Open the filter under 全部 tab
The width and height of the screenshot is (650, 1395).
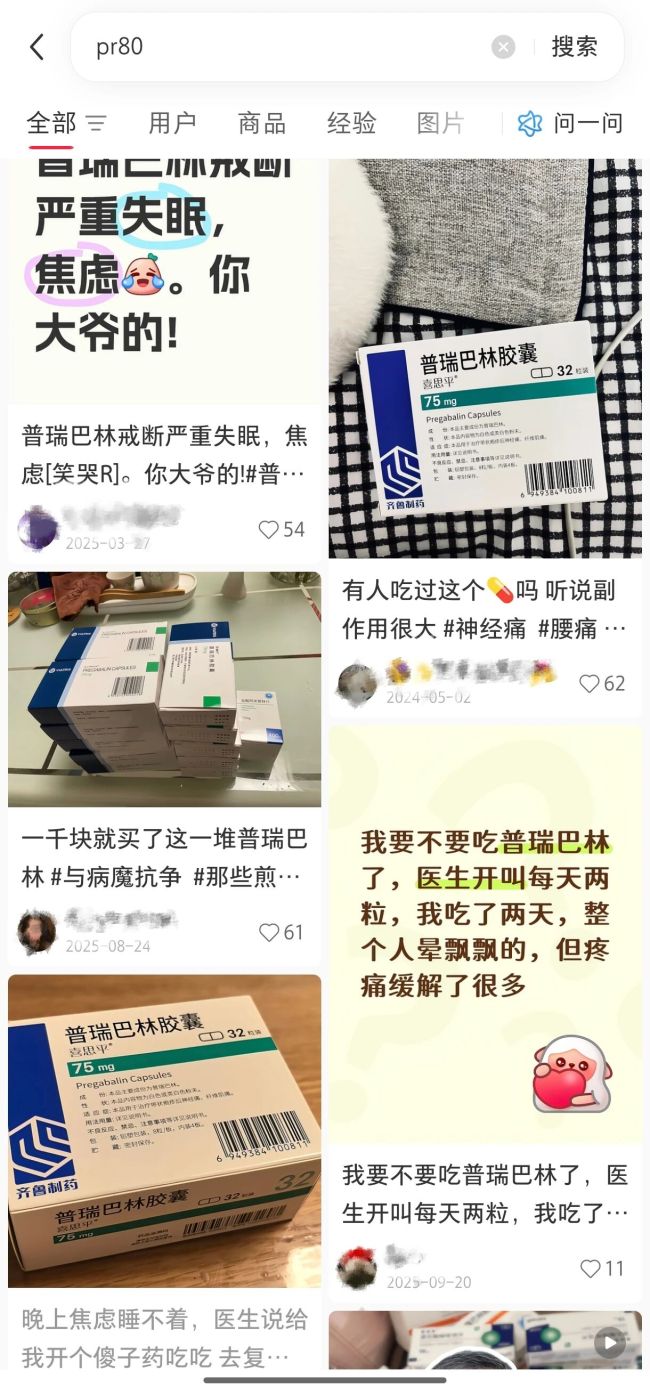(97, 124)
